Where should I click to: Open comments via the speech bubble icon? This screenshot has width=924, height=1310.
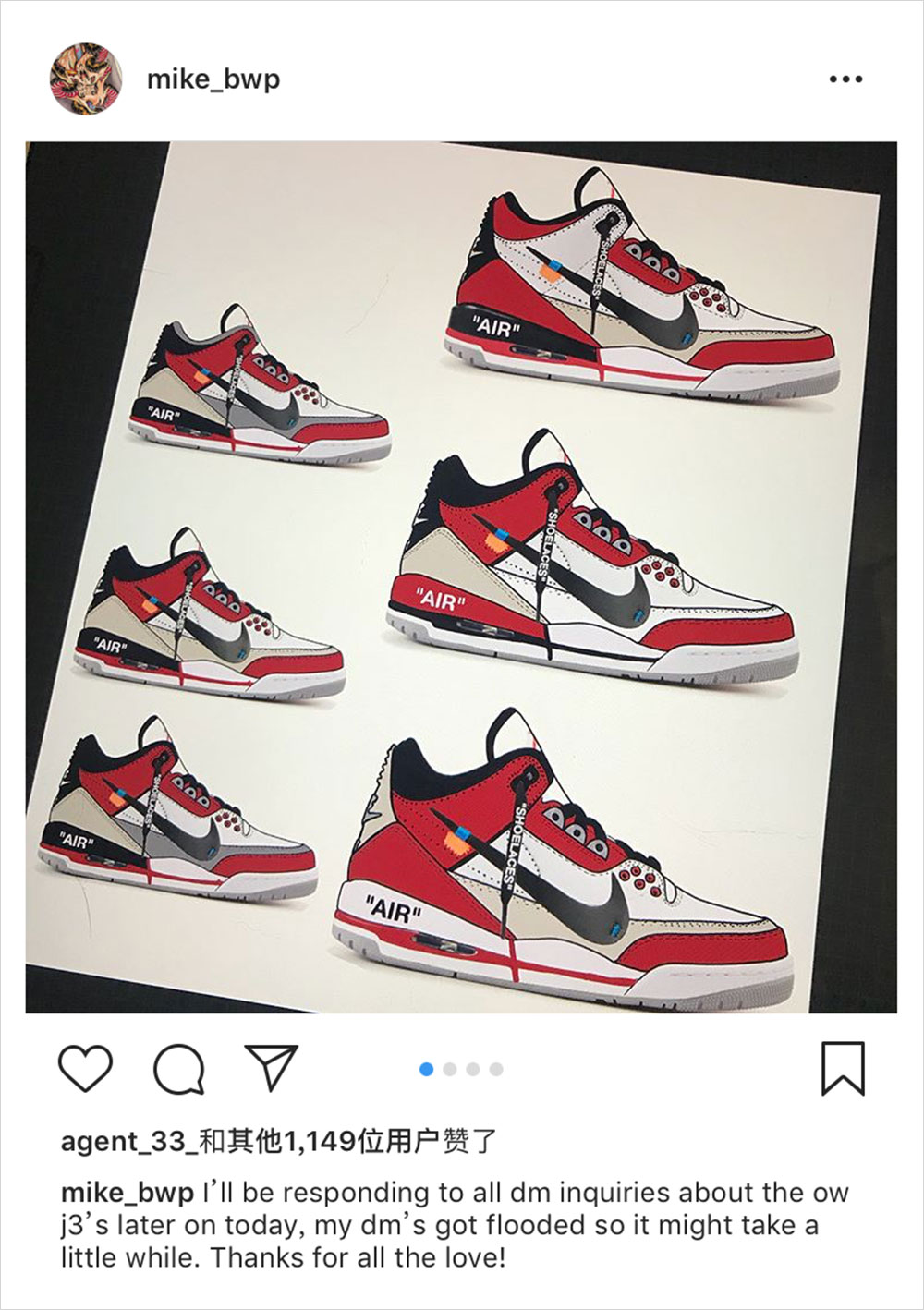[178, 1069]
